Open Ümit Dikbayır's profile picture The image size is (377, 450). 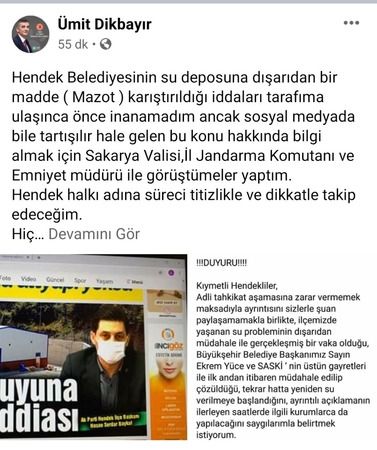click(x=30, y=34)
